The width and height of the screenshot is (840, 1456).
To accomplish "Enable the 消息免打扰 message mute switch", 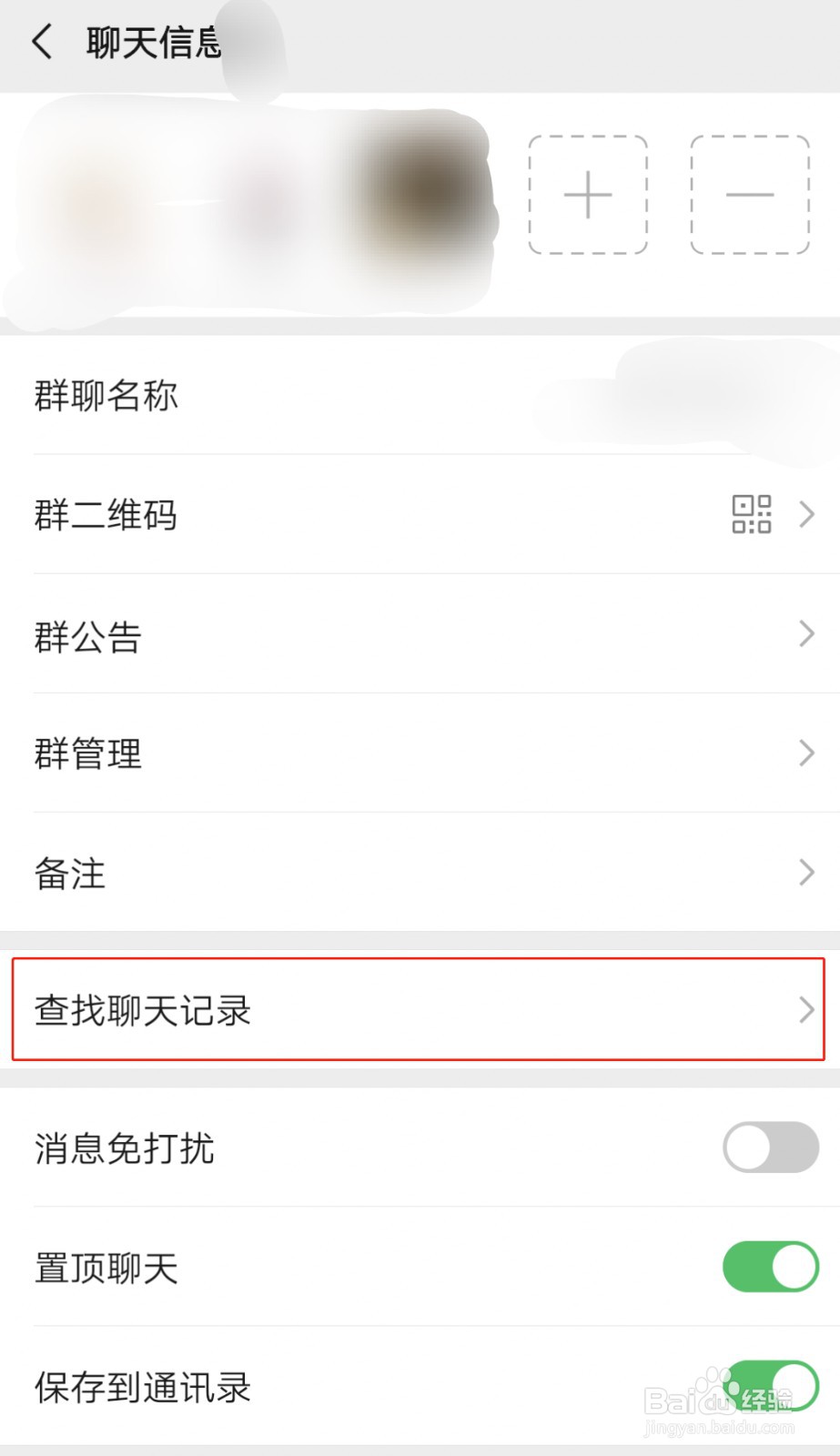I will (x=769, y=1148).
